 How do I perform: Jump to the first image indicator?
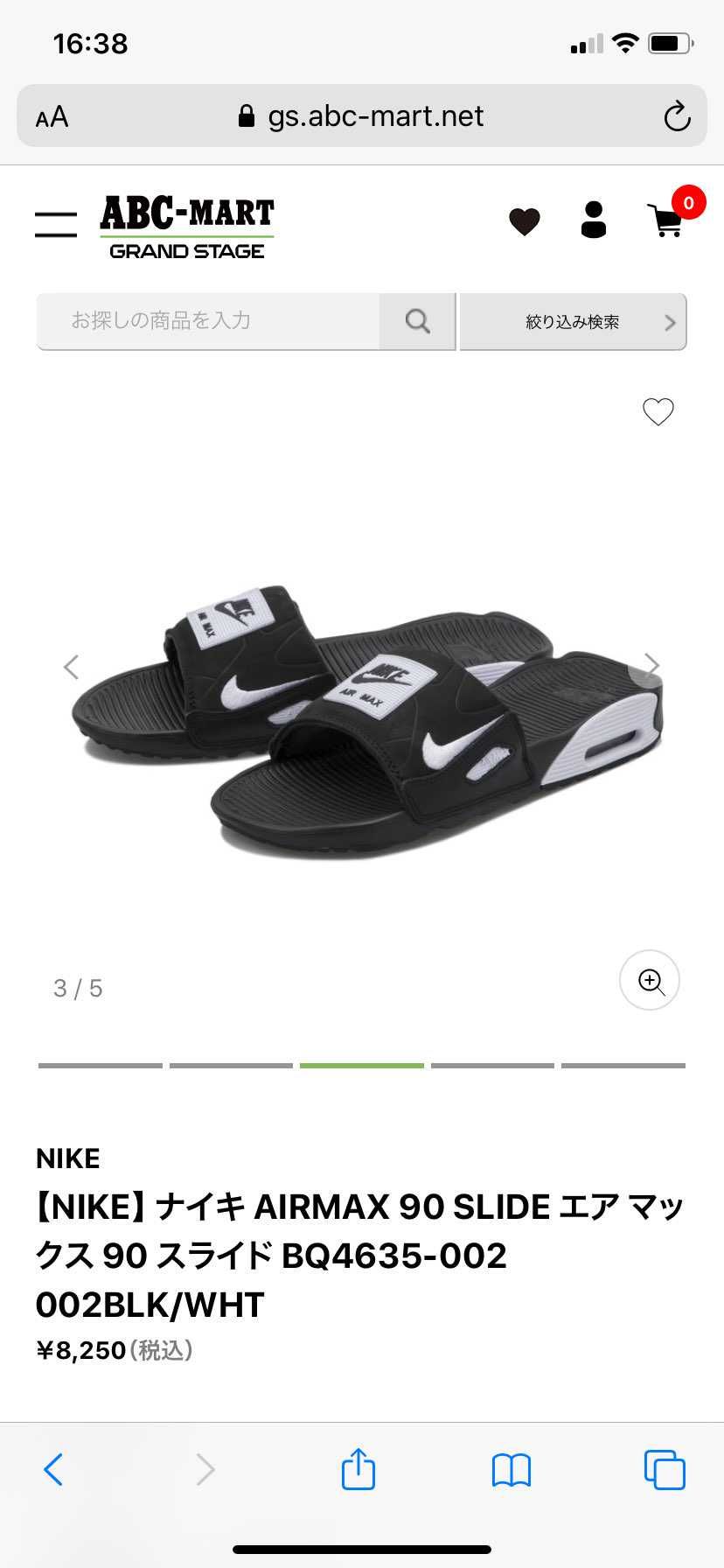tap(100, 1065)
